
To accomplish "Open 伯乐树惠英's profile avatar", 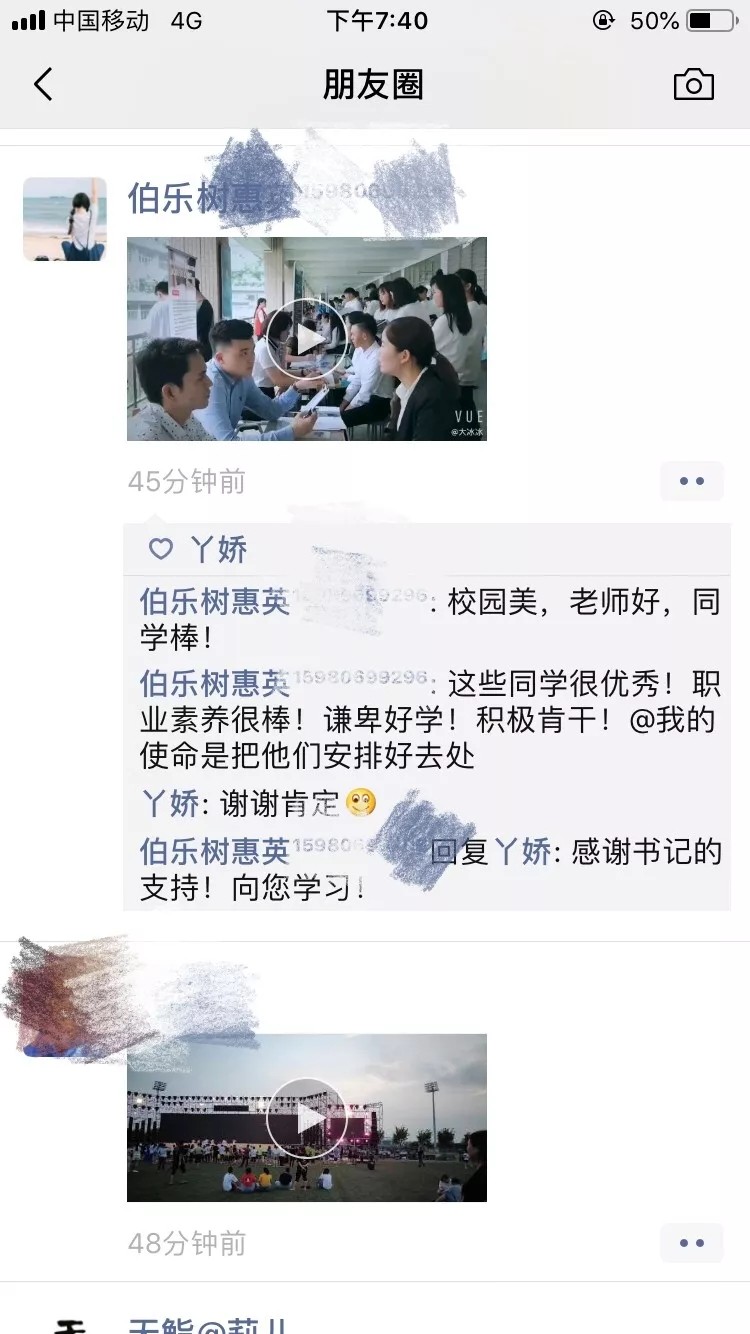I will tap(65, 219).
